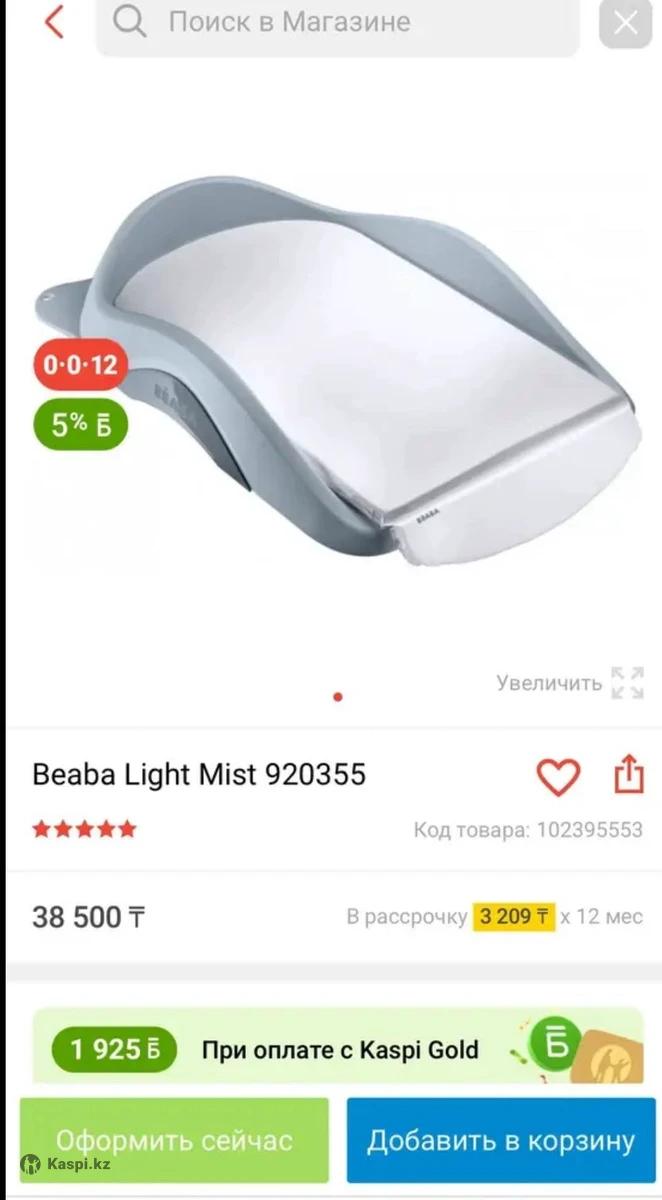Go back using the red arrow
The width and height of the screenshot is (662, 1200).
tap(54, 22)
